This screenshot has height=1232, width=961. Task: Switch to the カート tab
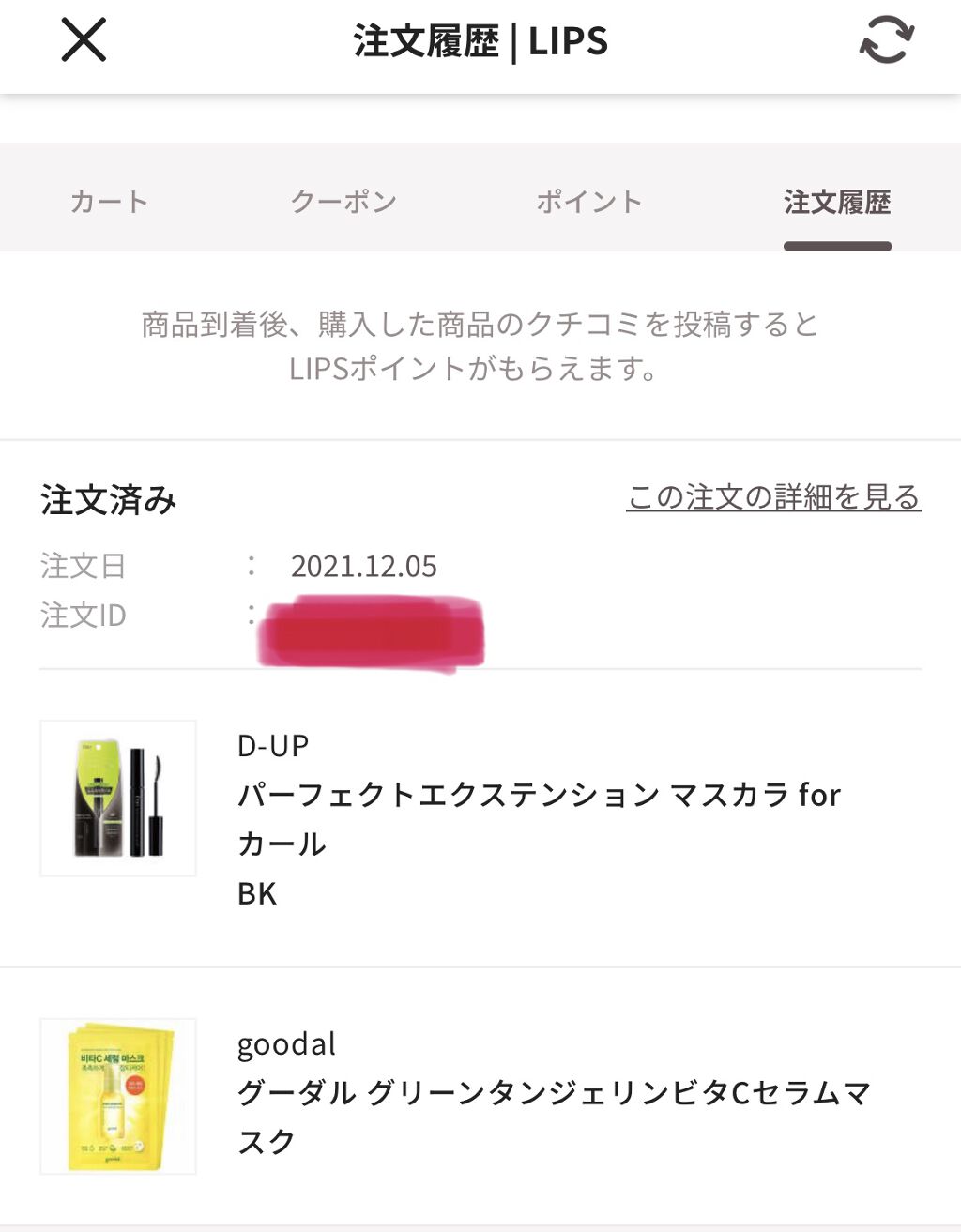[x=109, y=202]
